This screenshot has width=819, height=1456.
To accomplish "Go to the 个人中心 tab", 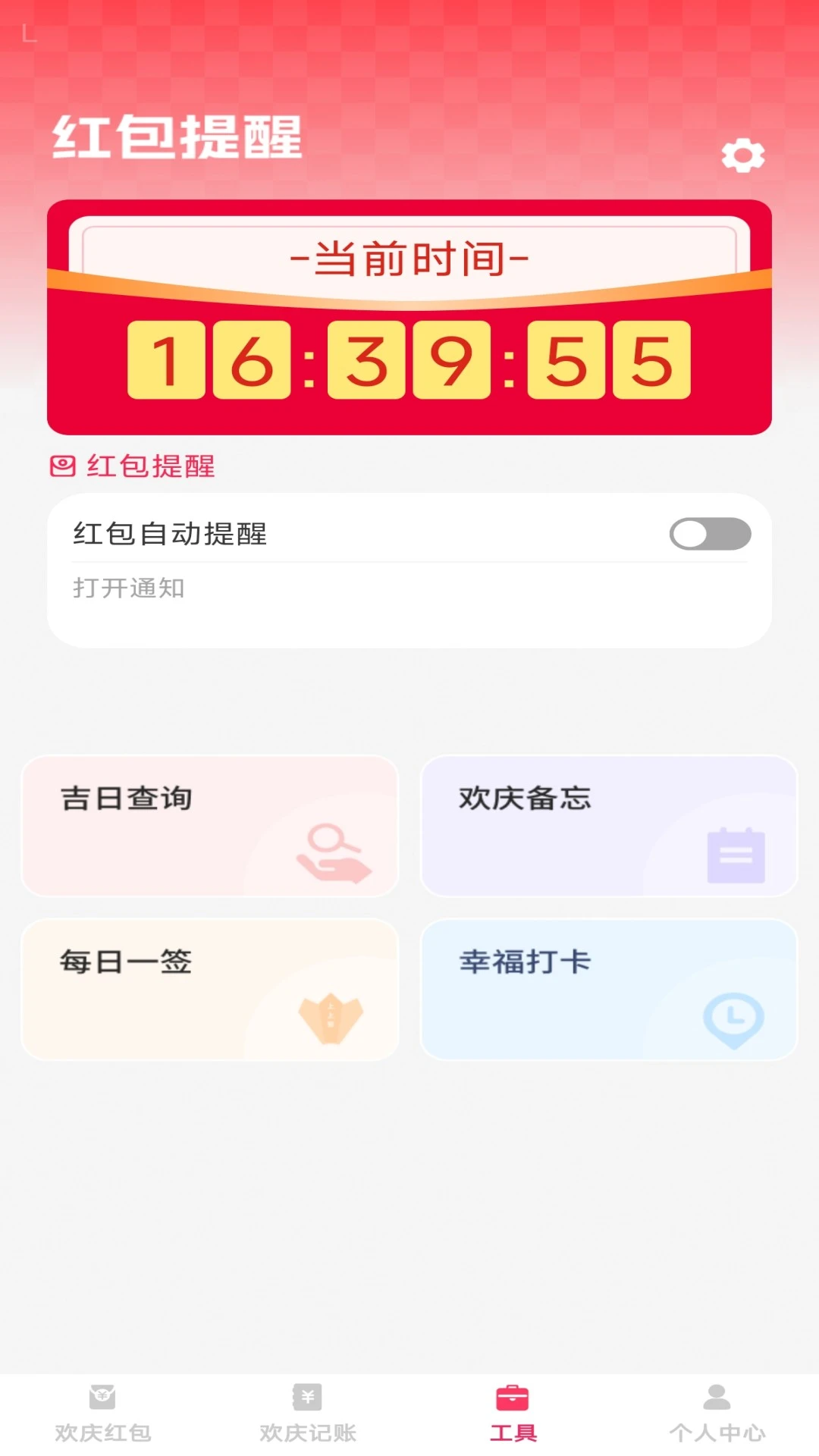I will 717,1414.
